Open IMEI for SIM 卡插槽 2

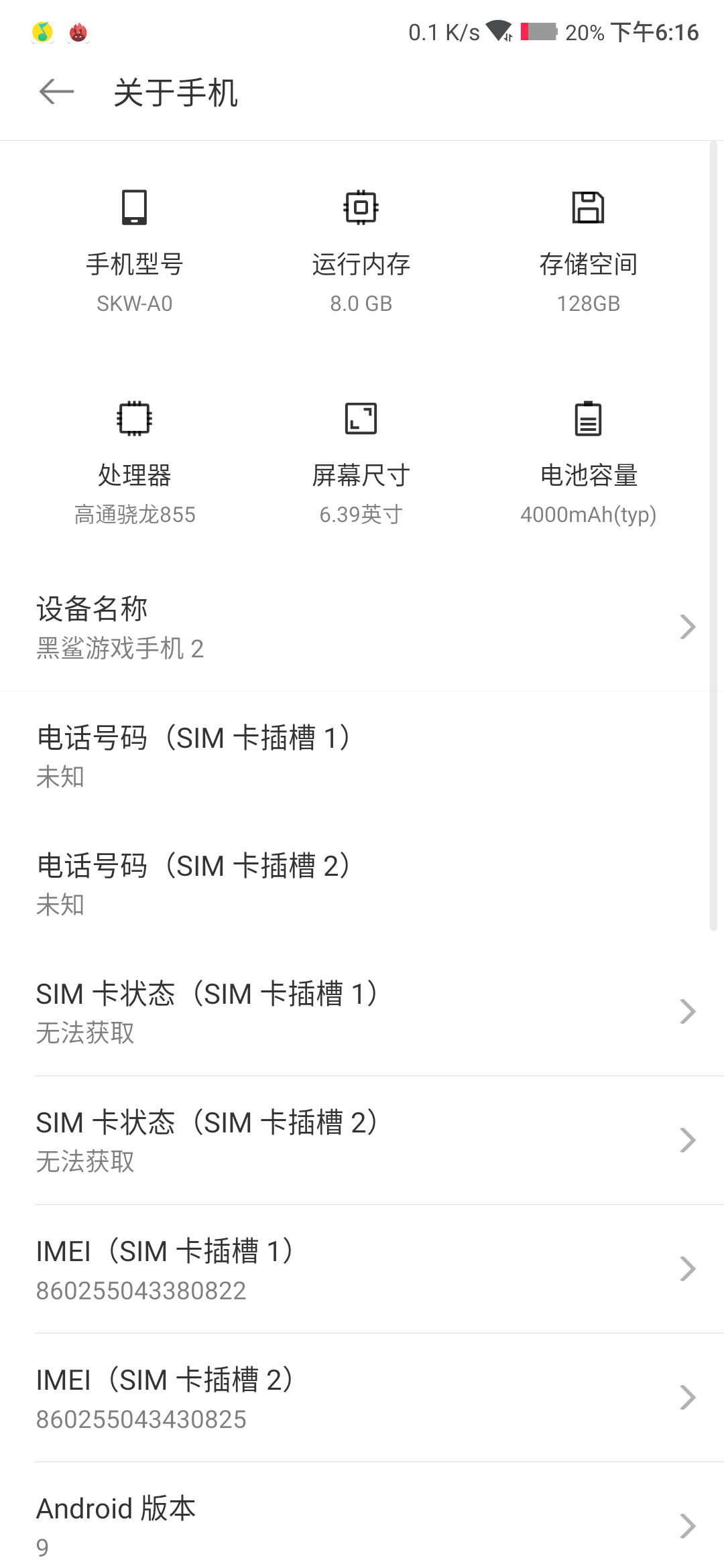[362, 1398]
